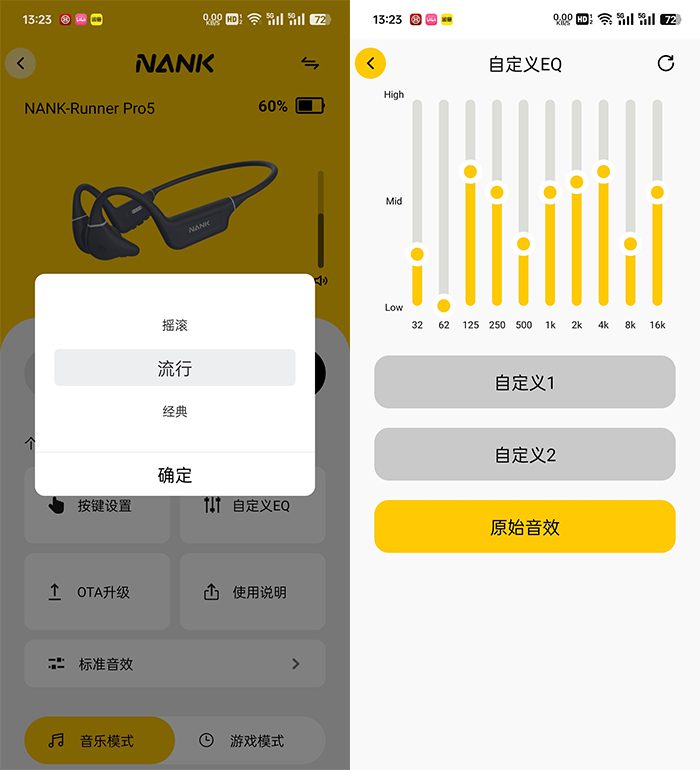Apply the 自定义2 EQ preset

click(x=525, y=454)
